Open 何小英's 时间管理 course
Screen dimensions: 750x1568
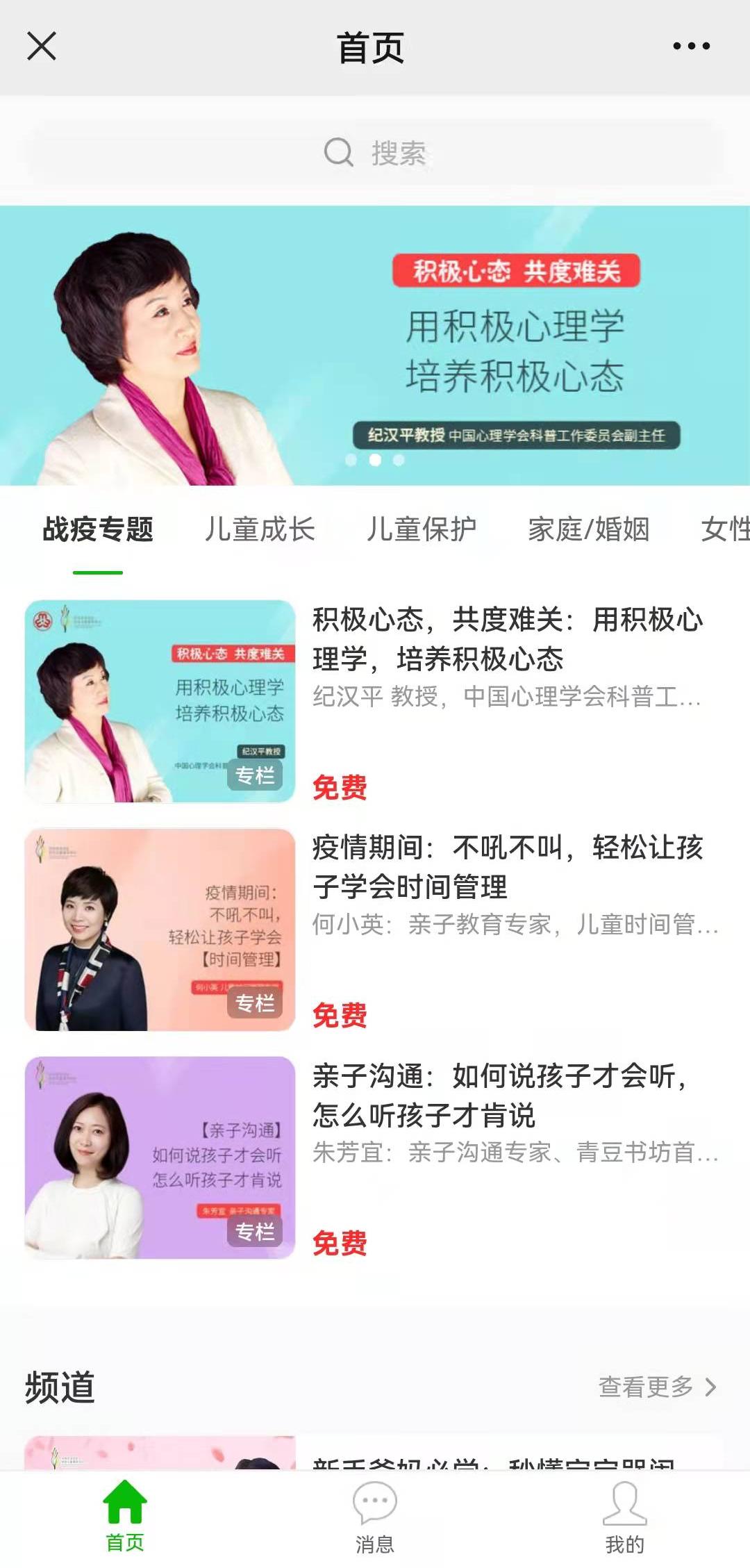[507, 867]
